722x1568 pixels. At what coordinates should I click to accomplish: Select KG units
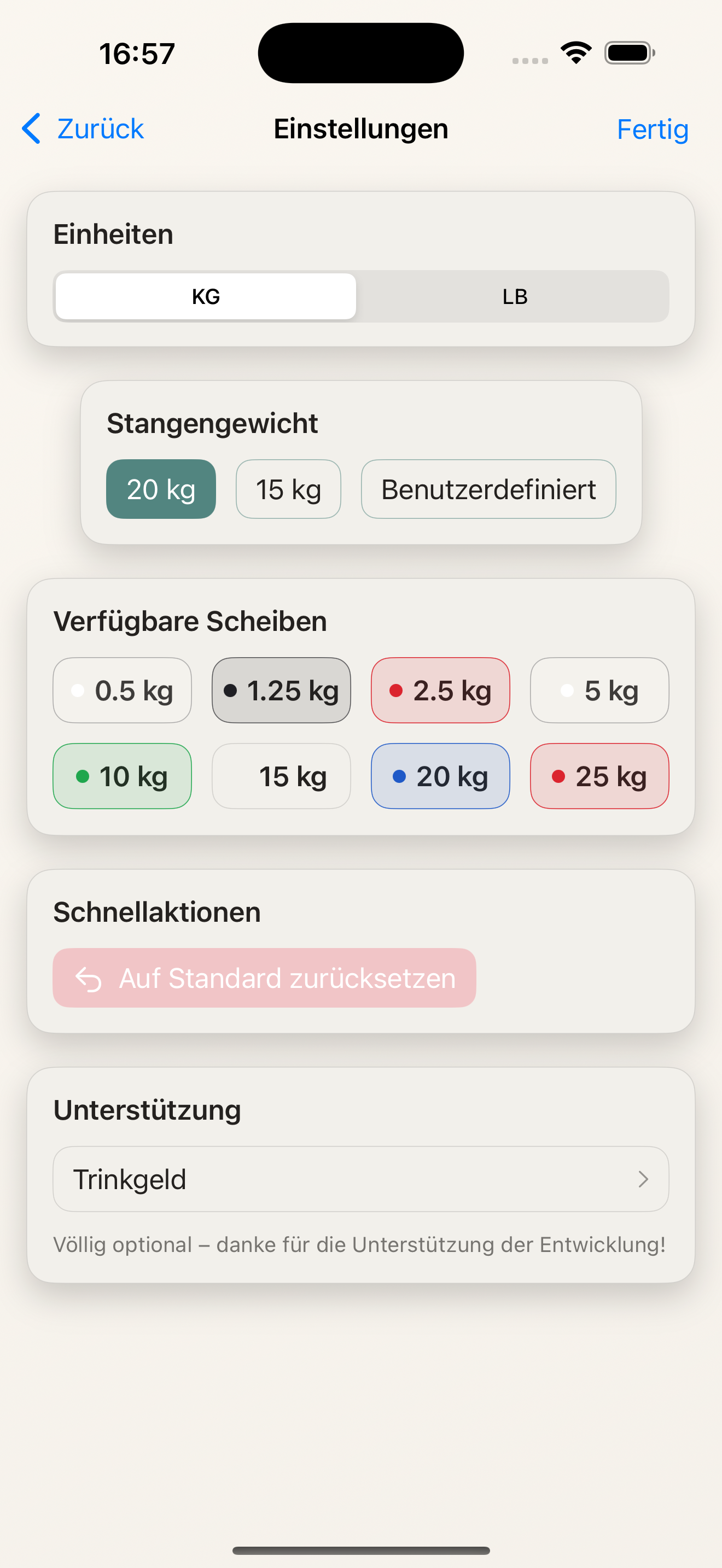click(x=206, y=296)
